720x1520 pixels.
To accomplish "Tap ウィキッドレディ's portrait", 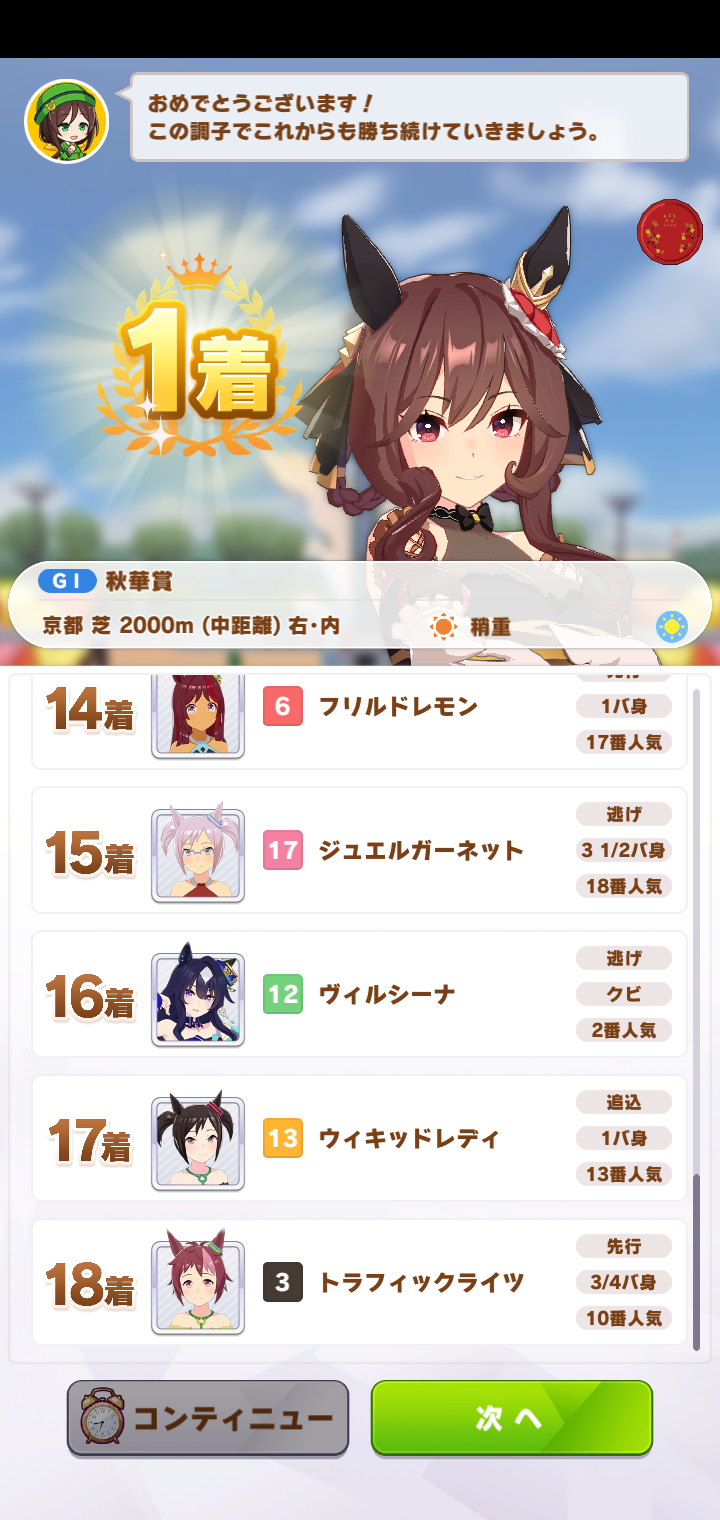I will 197,1142.
